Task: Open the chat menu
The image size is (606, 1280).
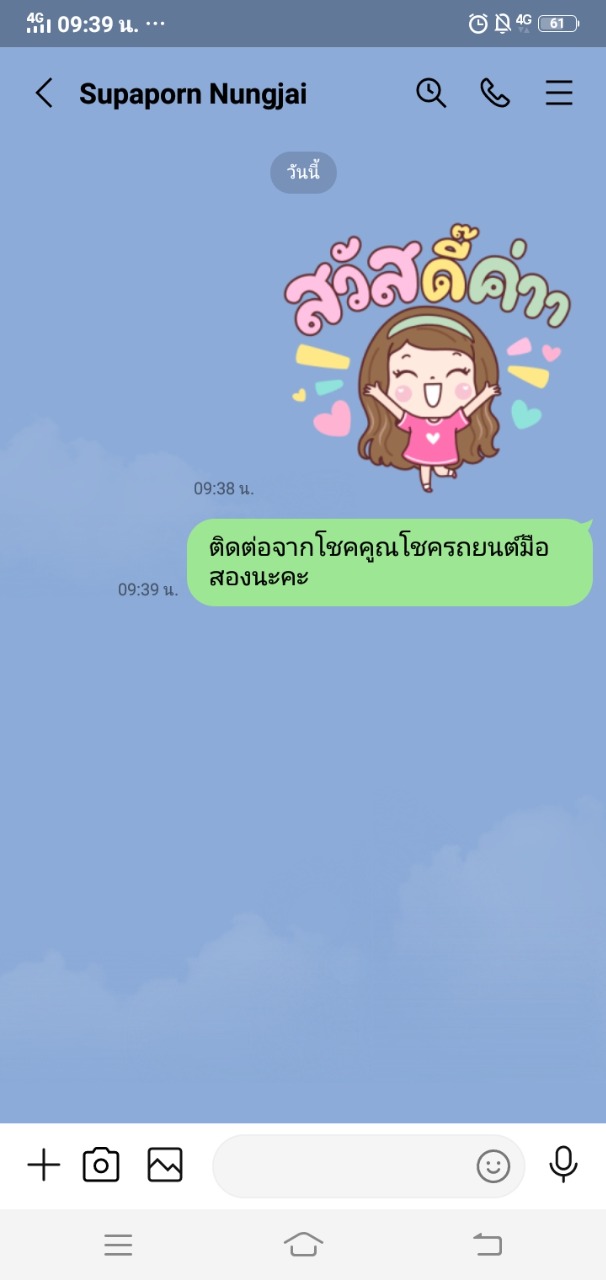Action: [x=559, y=94]
